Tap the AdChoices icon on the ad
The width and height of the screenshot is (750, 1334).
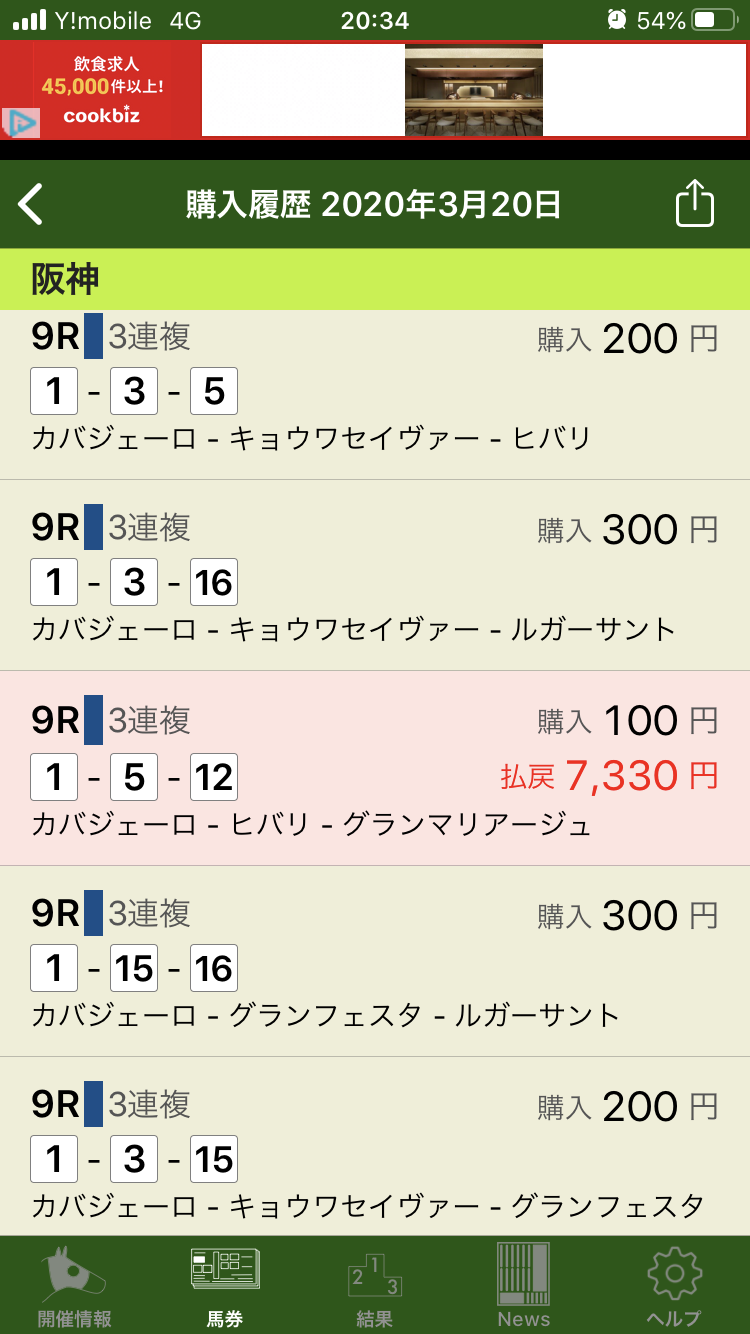pyautogui.click(x=21, y=123)
